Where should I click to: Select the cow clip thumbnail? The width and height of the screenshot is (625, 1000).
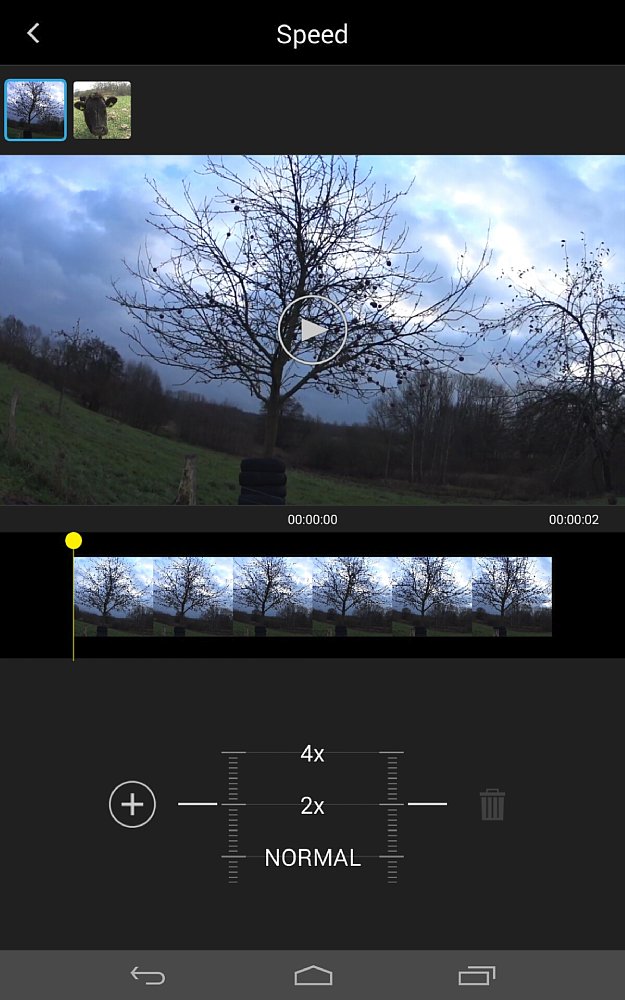click(x=102, y=110)
